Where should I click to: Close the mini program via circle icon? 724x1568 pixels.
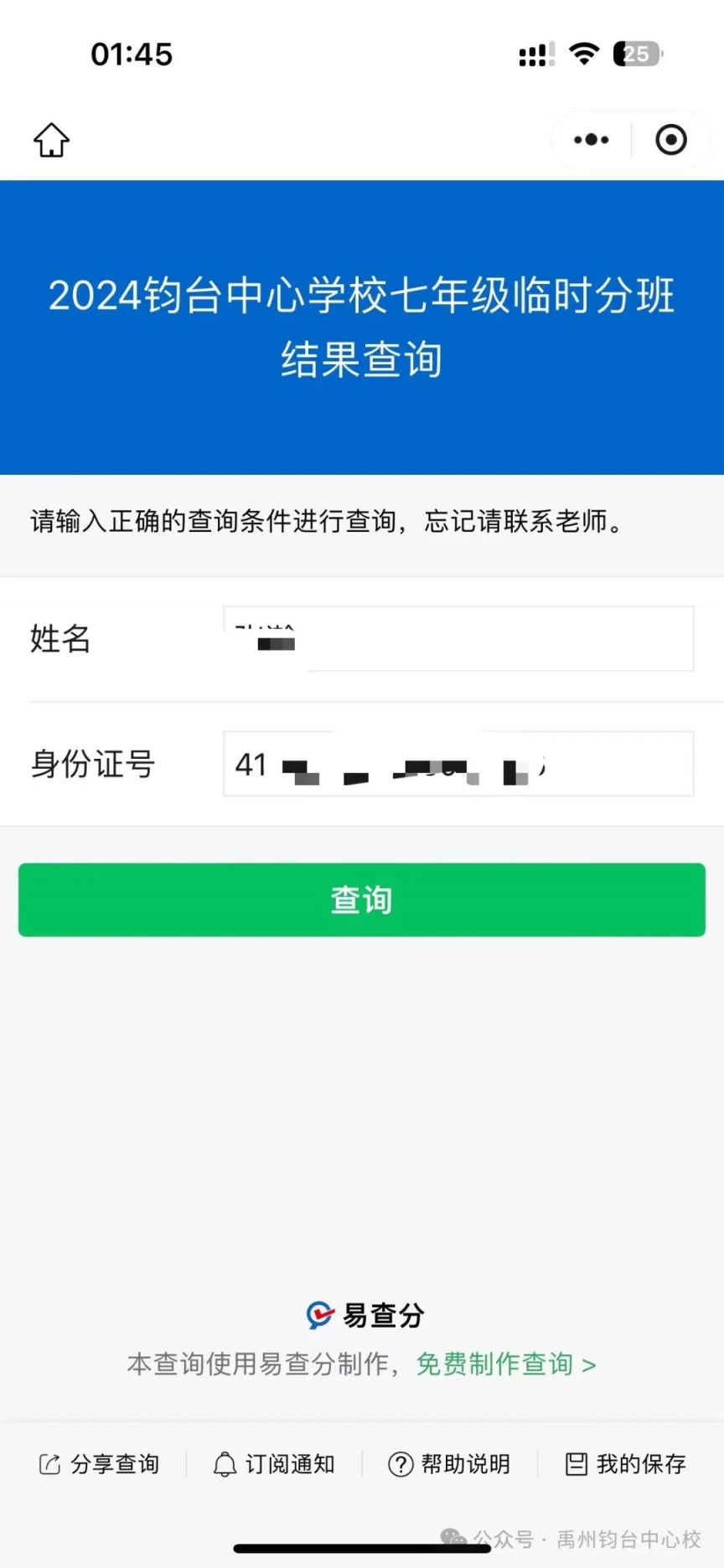(x=670, y=140)
